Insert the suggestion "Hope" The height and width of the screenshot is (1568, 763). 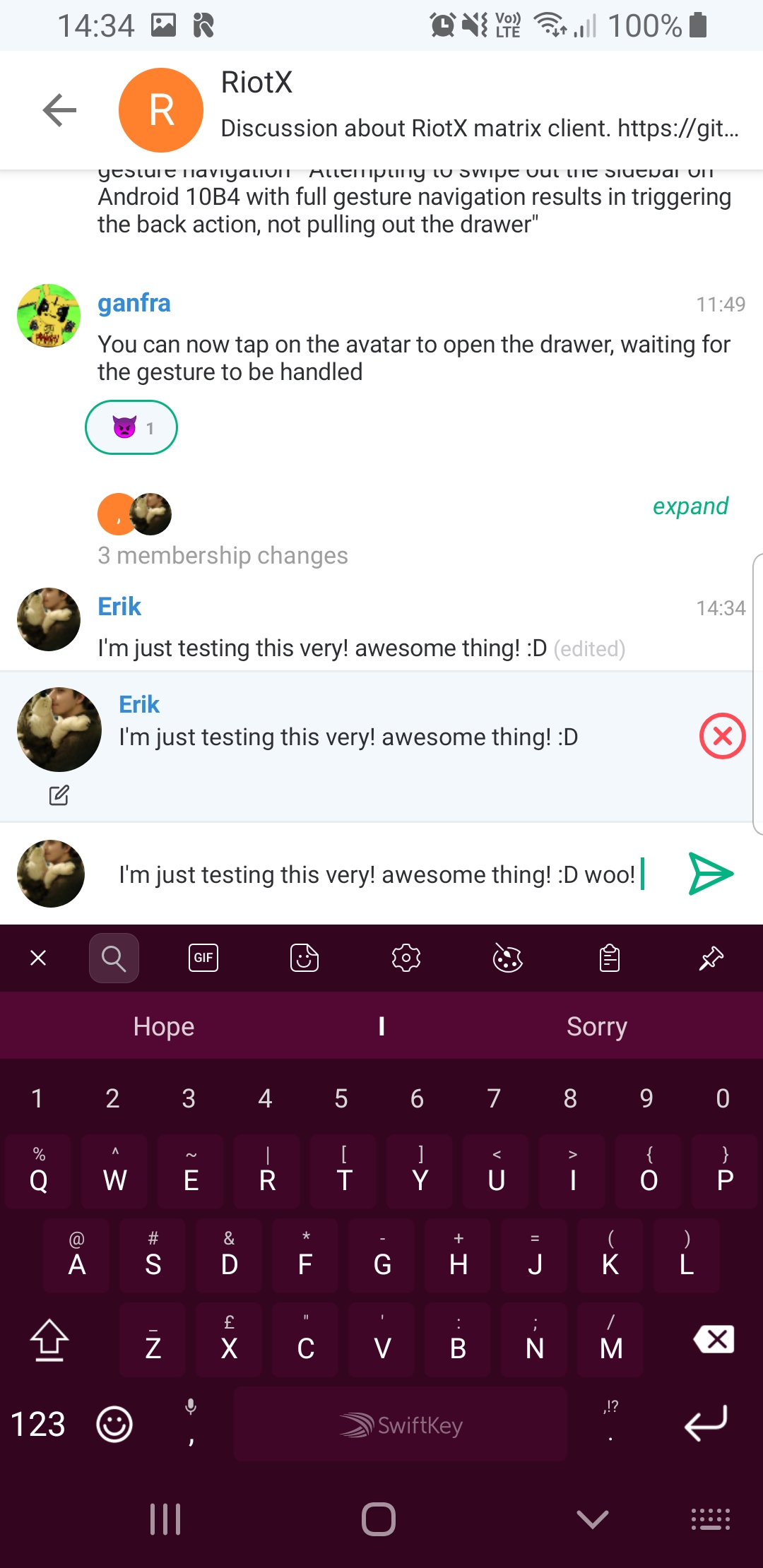[x=164, y=1026]
